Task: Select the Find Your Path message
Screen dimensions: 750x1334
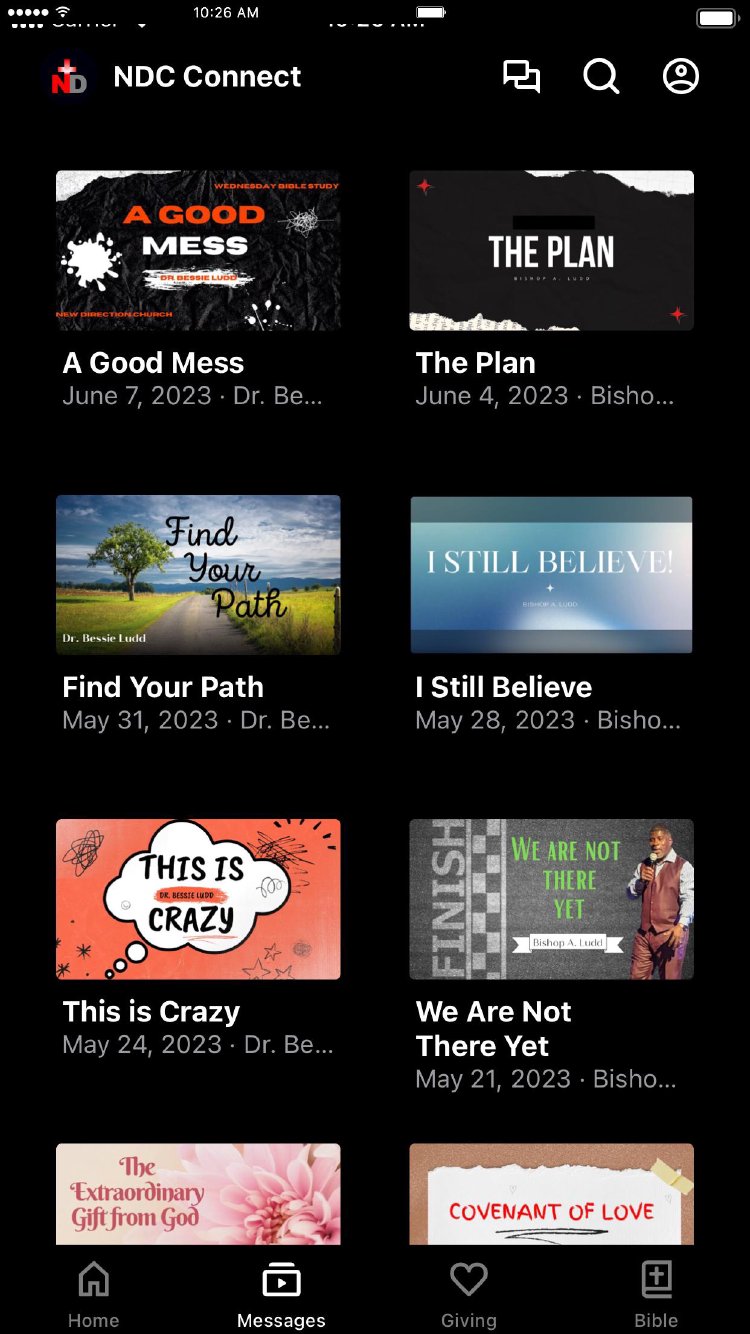Action: pyautogui.click(x=198, y=575)
